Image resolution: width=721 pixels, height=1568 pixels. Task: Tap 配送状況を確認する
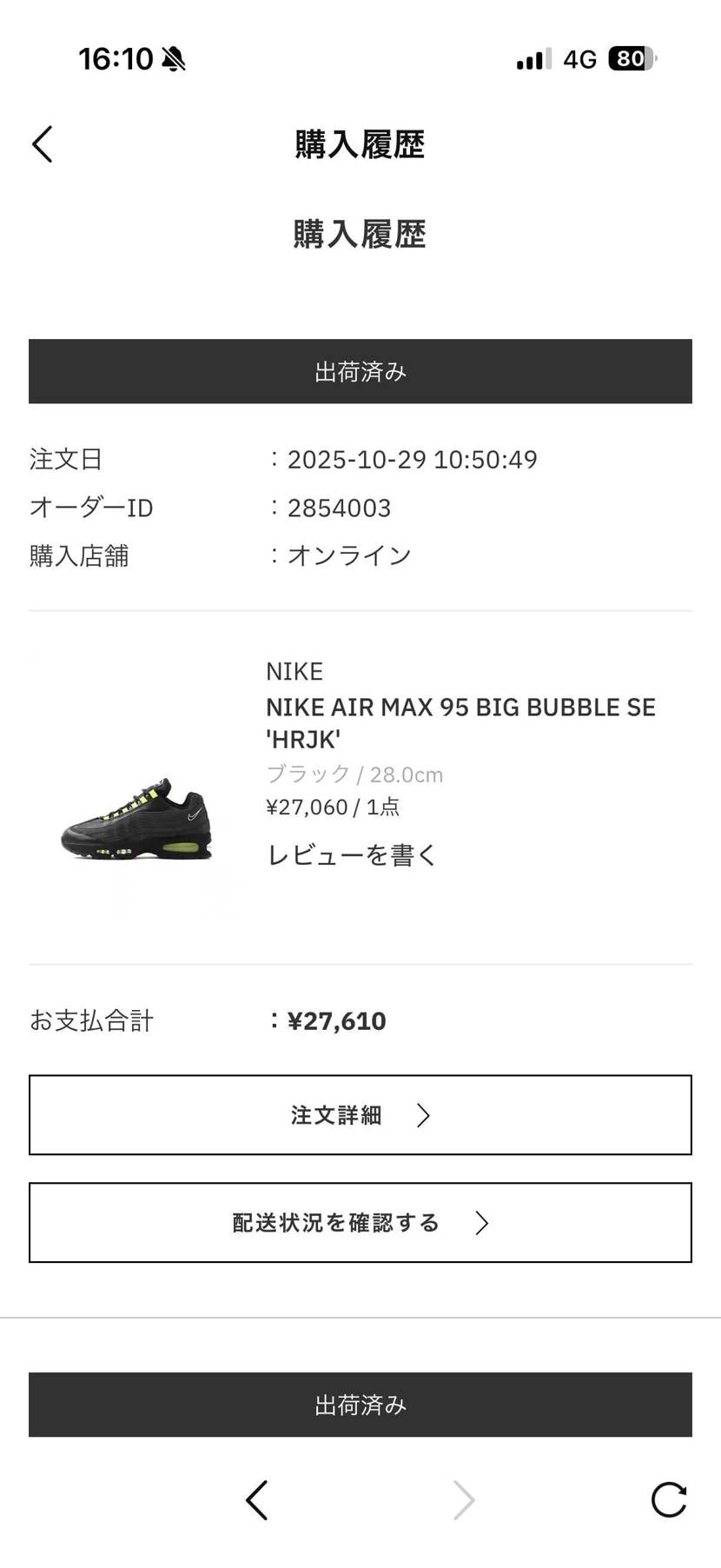point(360,1223)
